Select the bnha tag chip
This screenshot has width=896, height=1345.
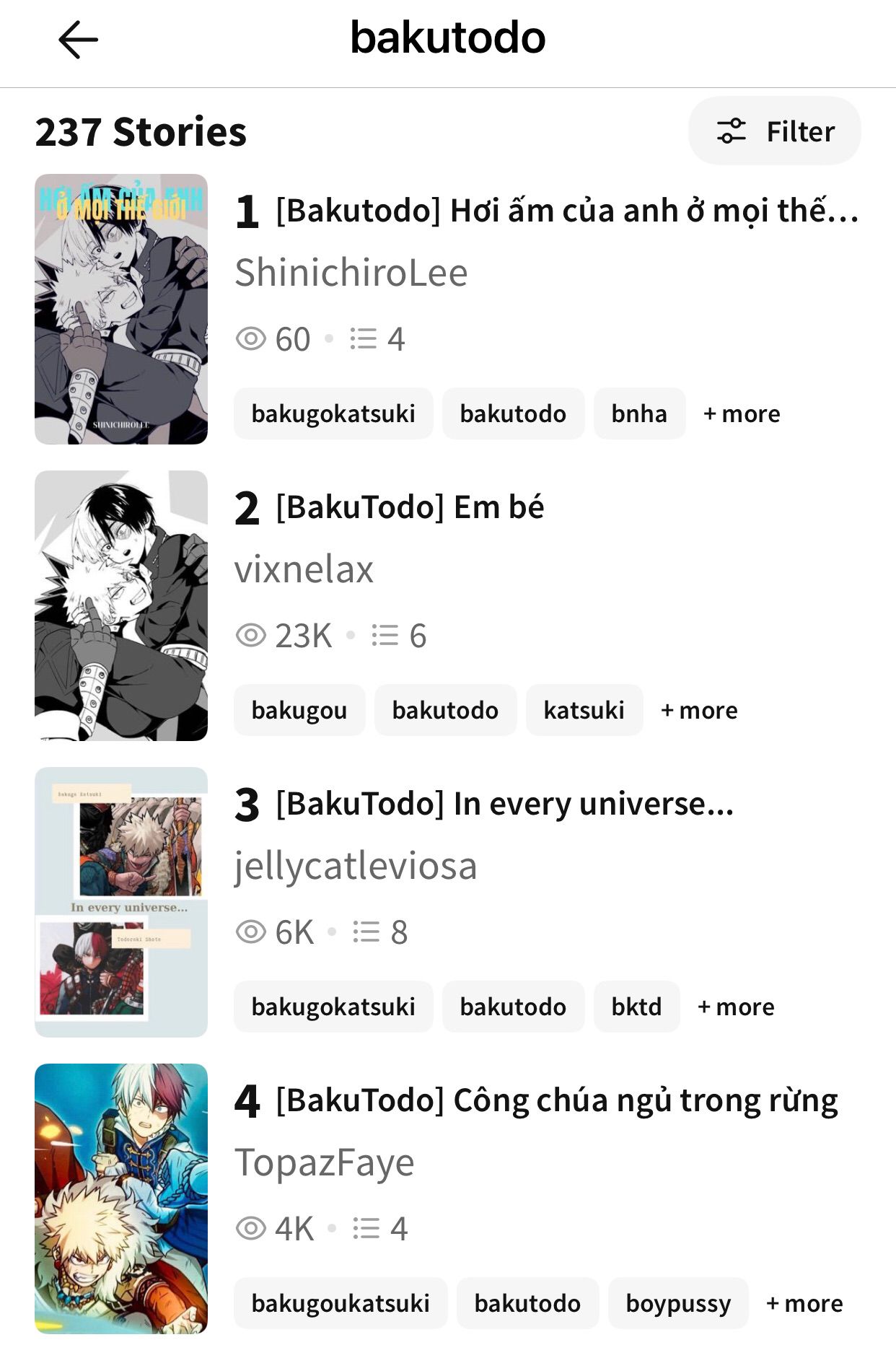tap(639, 413)
